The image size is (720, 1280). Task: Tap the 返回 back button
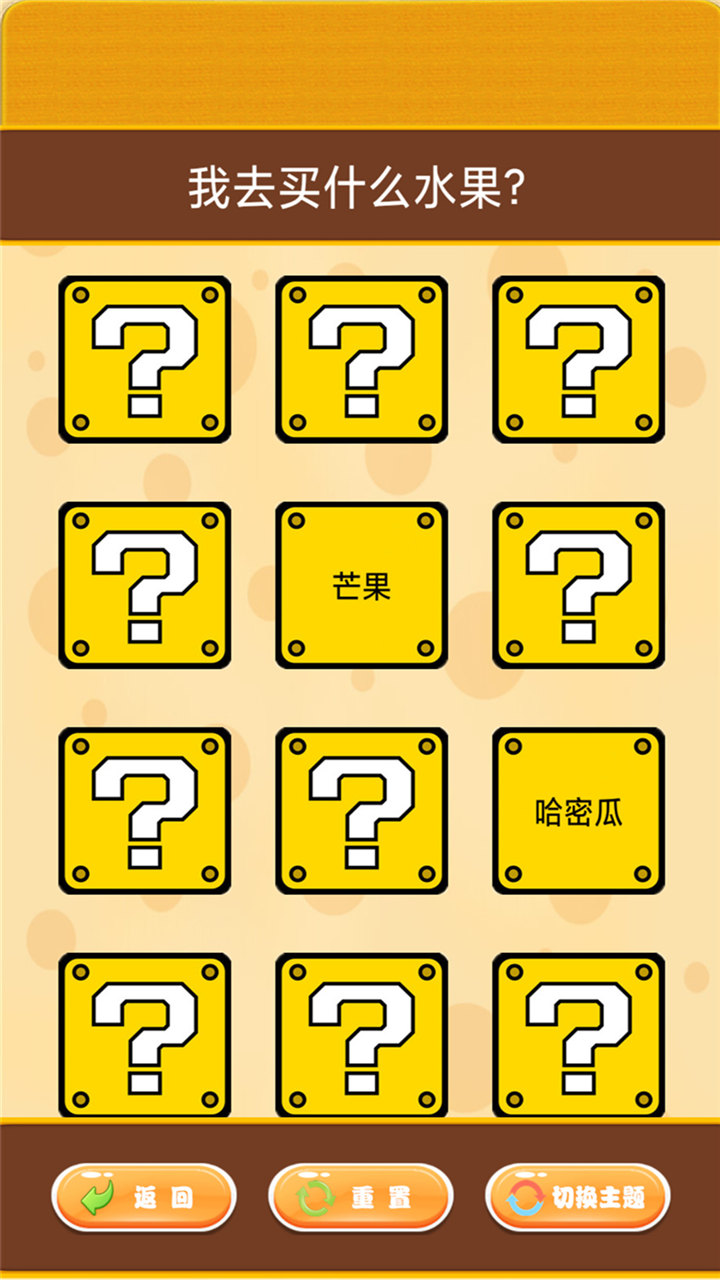click(x=143, y=1197)
